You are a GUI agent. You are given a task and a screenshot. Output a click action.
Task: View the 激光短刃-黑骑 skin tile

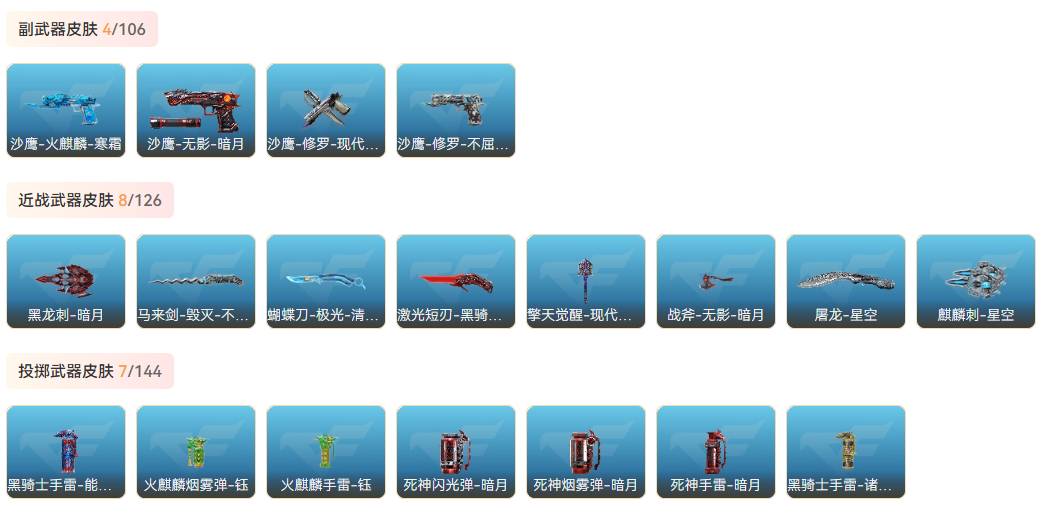[456, 281]
